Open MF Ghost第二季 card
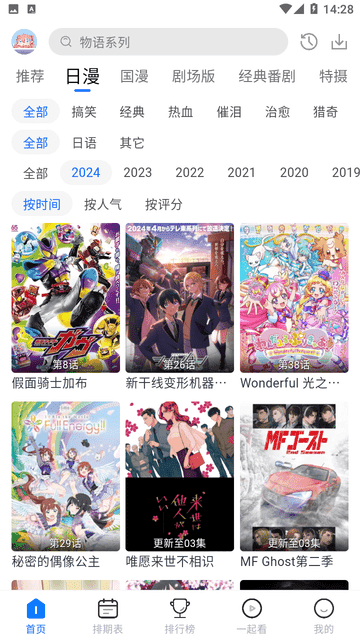This screenshot has height=640, width=360. point(294,485)
